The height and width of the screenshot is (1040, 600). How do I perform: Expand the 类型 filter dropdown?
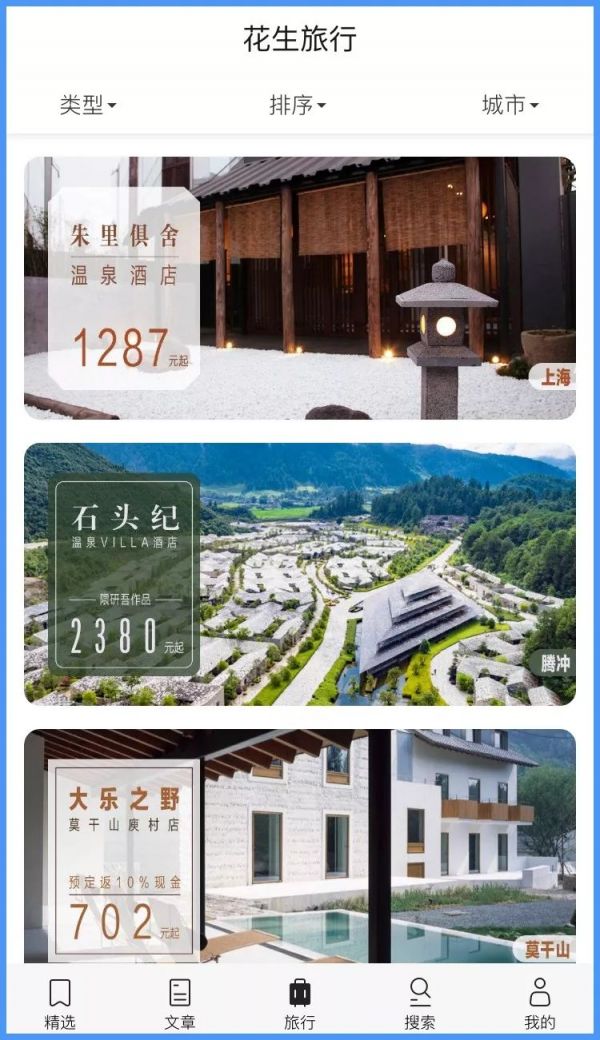(x=88, y=105)
